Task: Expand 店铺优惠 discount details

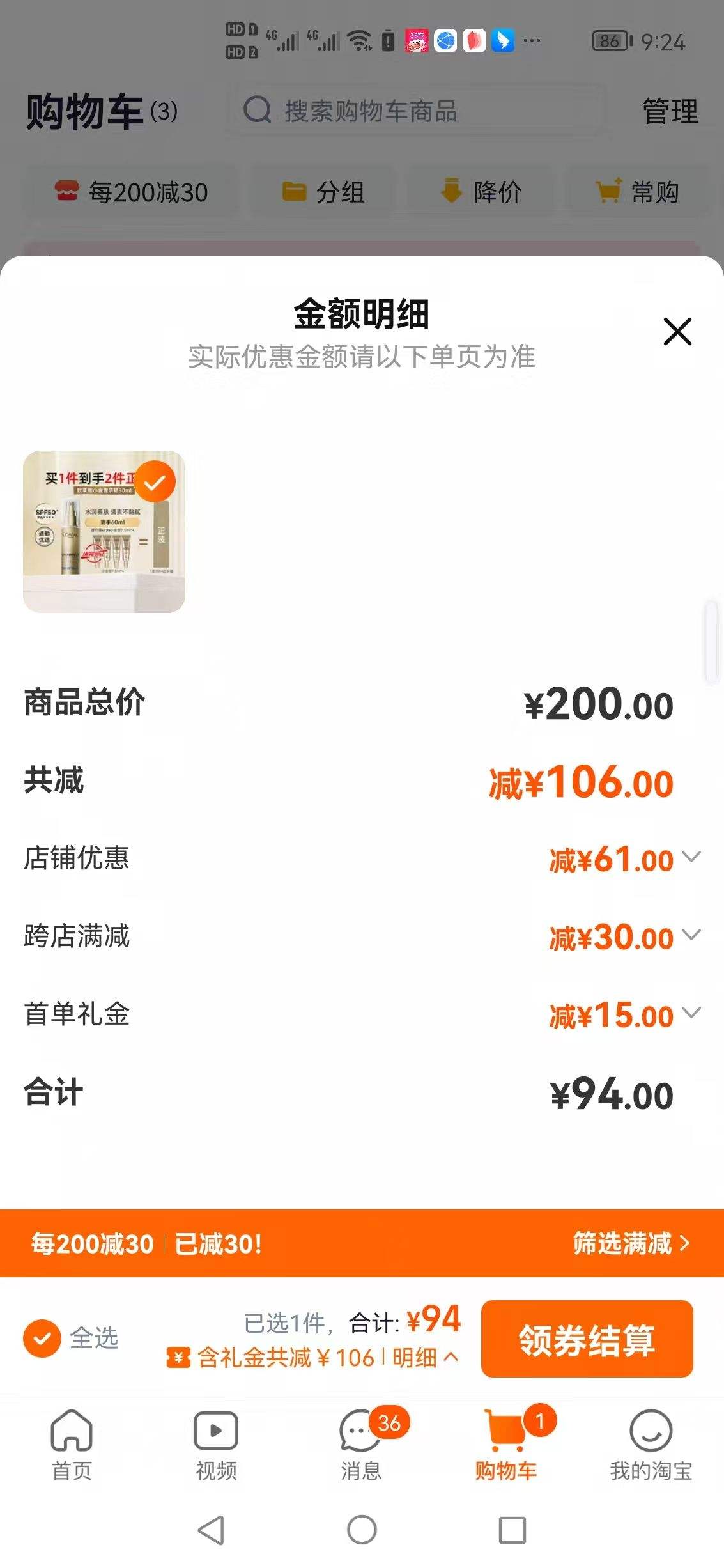Action: [x=692, y=859]
